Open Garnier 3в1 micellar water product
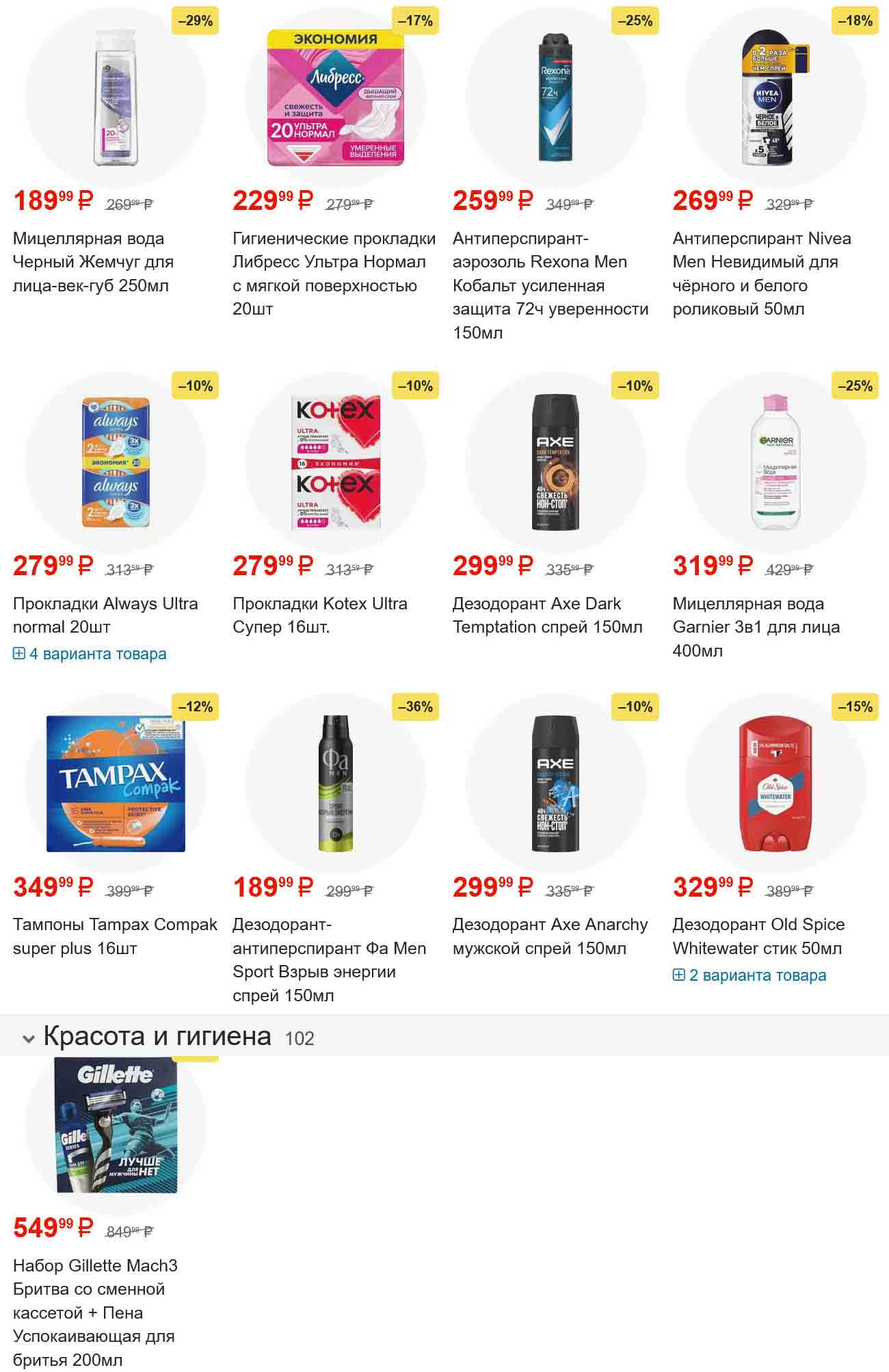This screenshot has width=889, height=1372. 756,626
